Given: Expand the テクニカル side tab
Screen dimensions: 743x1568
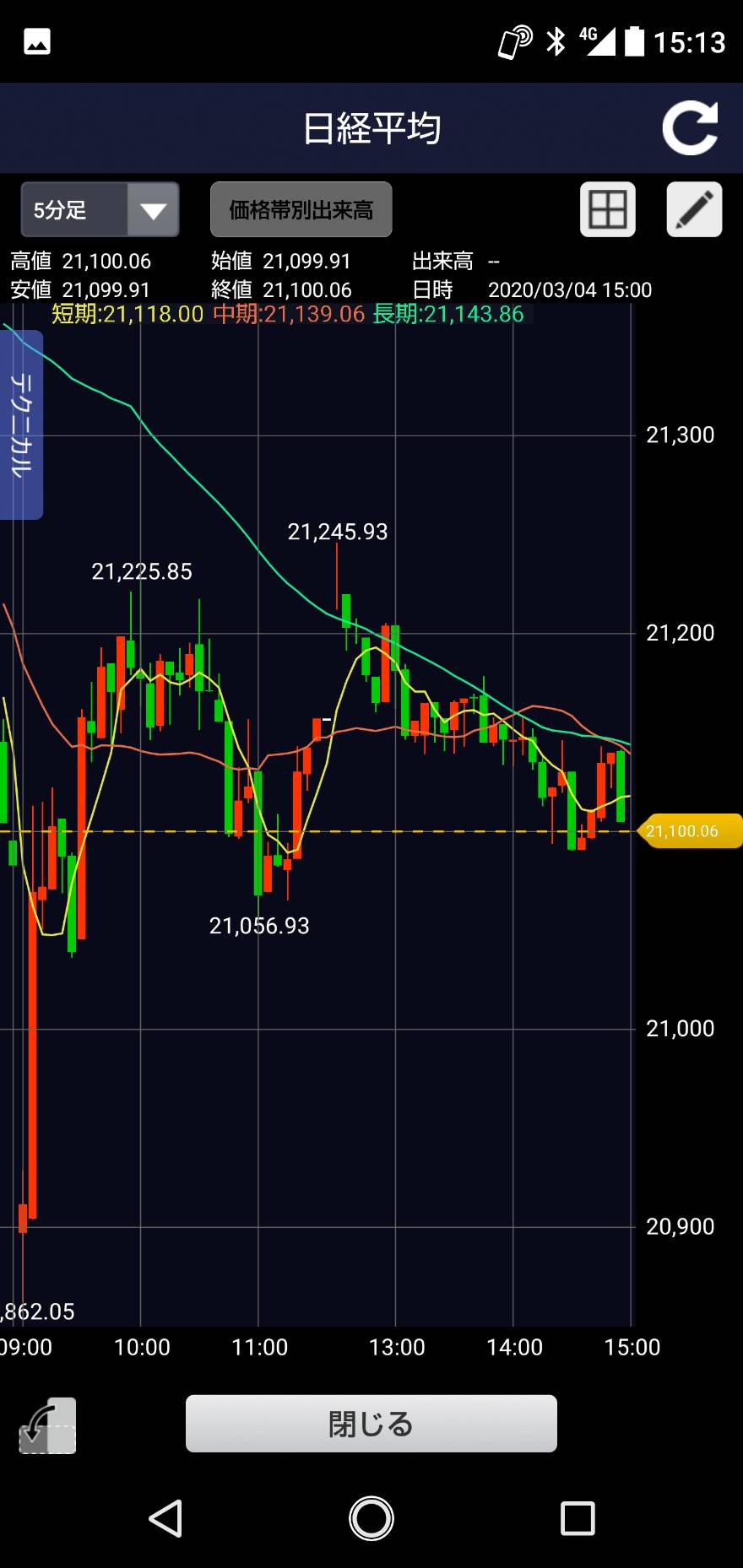Looking at the screenshot, I should (x=21, y=424).
